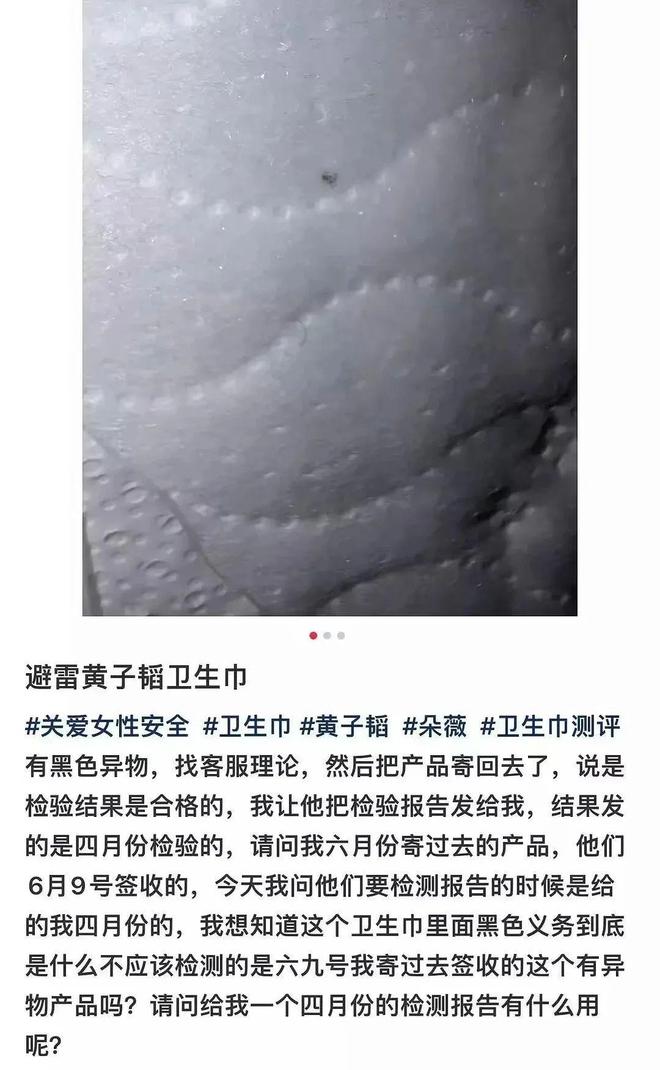Open the #黄子韬 hashtag
660x1070 pixels.
tap(344, 726)
